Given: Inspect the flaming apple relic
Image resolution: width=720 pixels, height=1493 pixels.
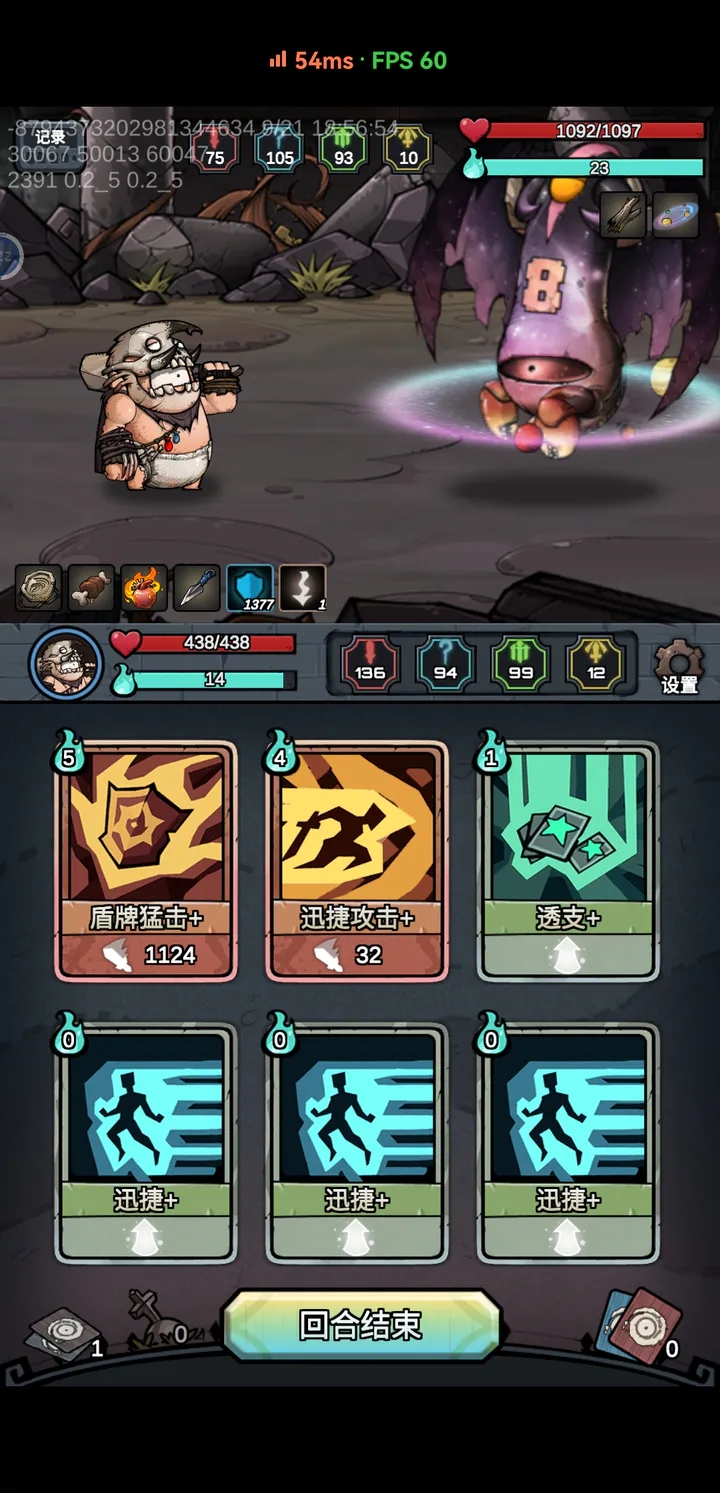Looking at the screenshot, I should pos(144,589).
